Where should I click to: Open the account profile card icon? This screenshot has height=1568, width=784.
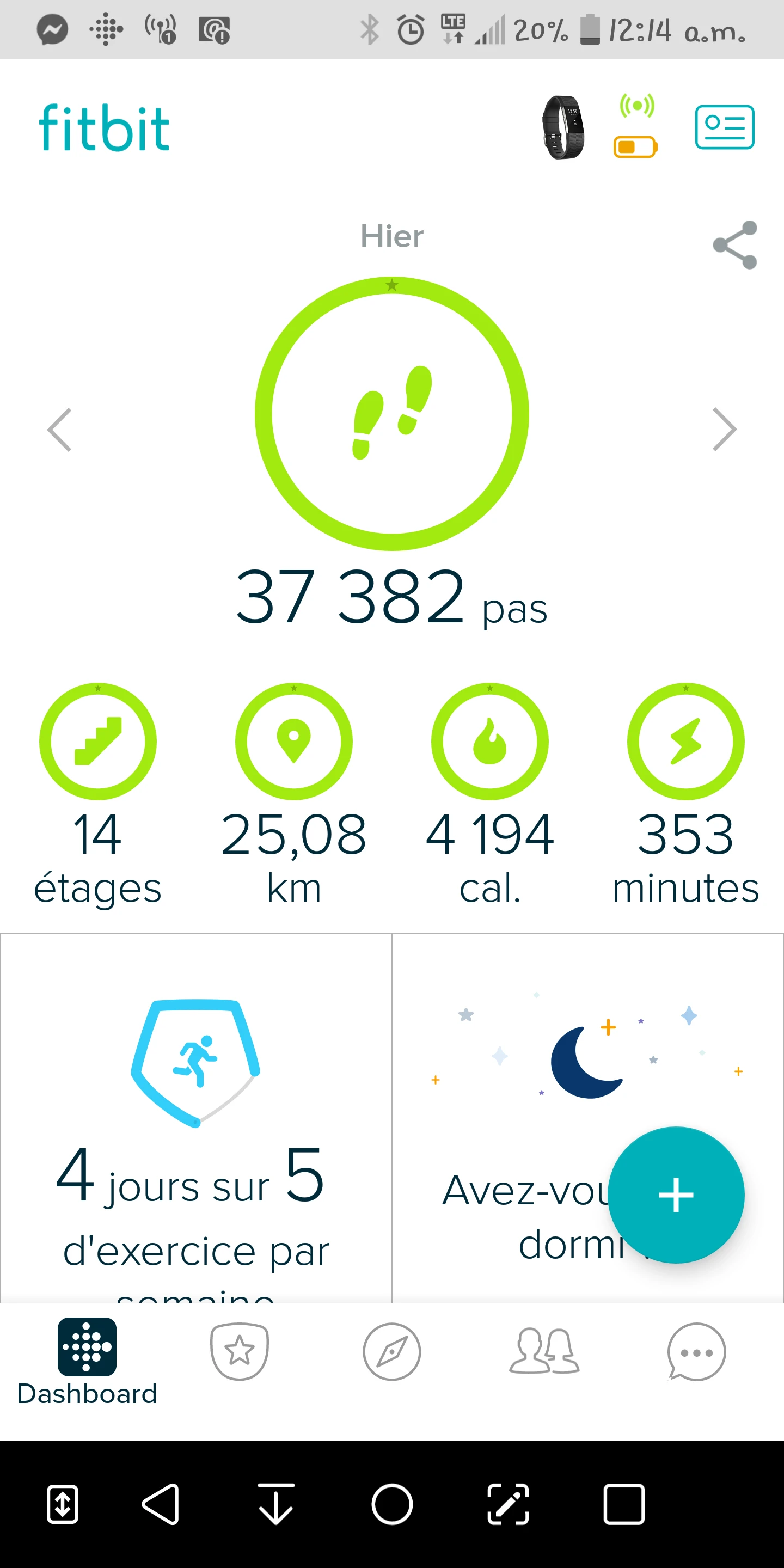coord(724,127)
